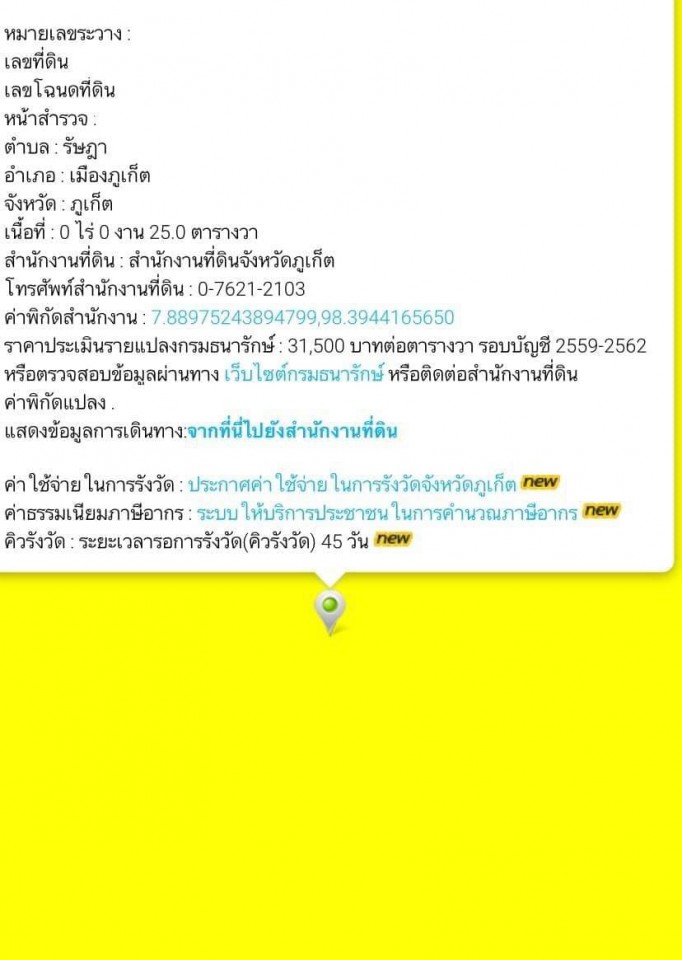Tap the green map pin marker
The height and width of the screenshot is (960, 682).
click(329, 608)
